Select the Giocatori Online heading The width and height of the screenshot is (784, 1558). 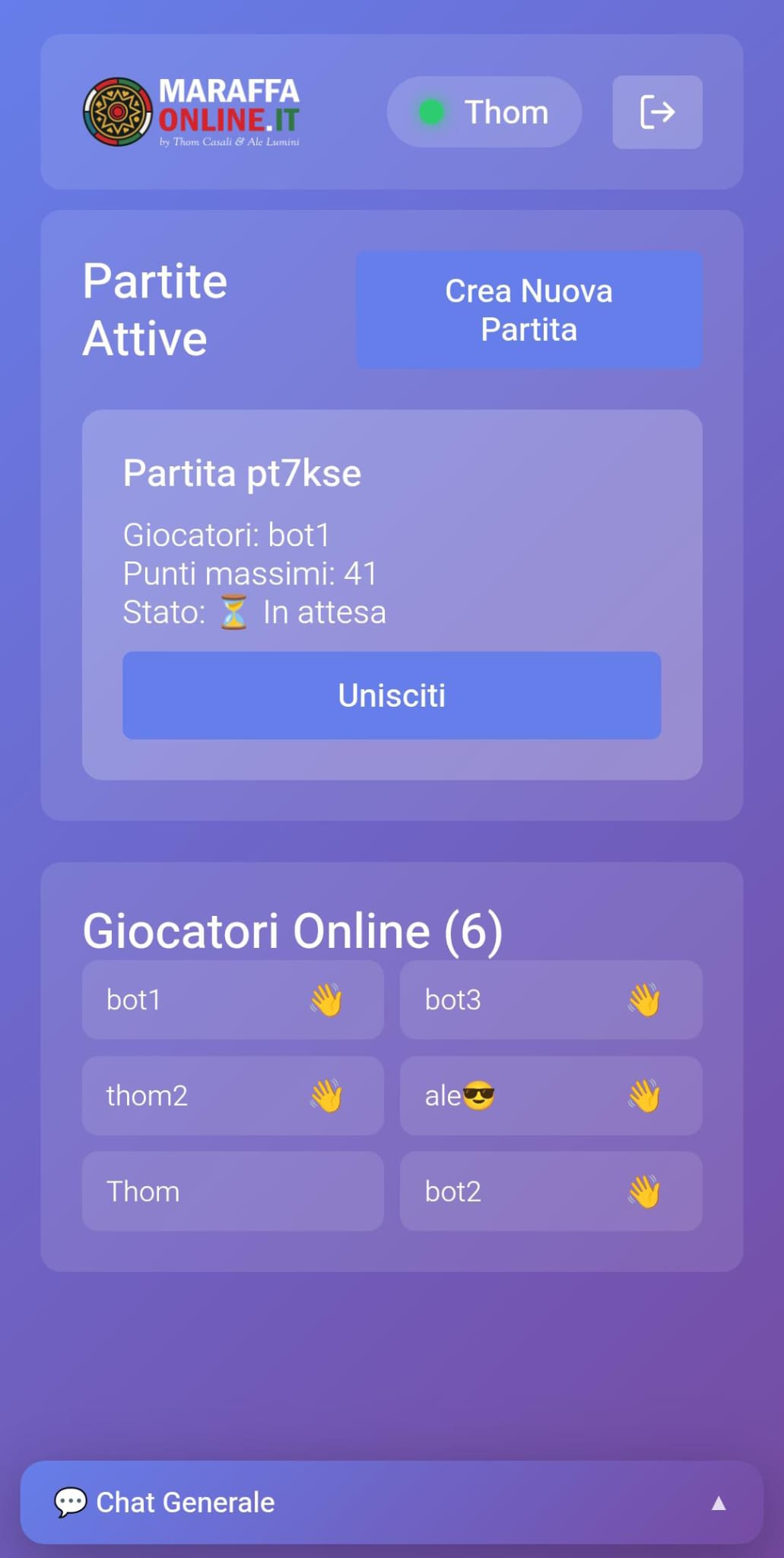(x=294, y=930)
